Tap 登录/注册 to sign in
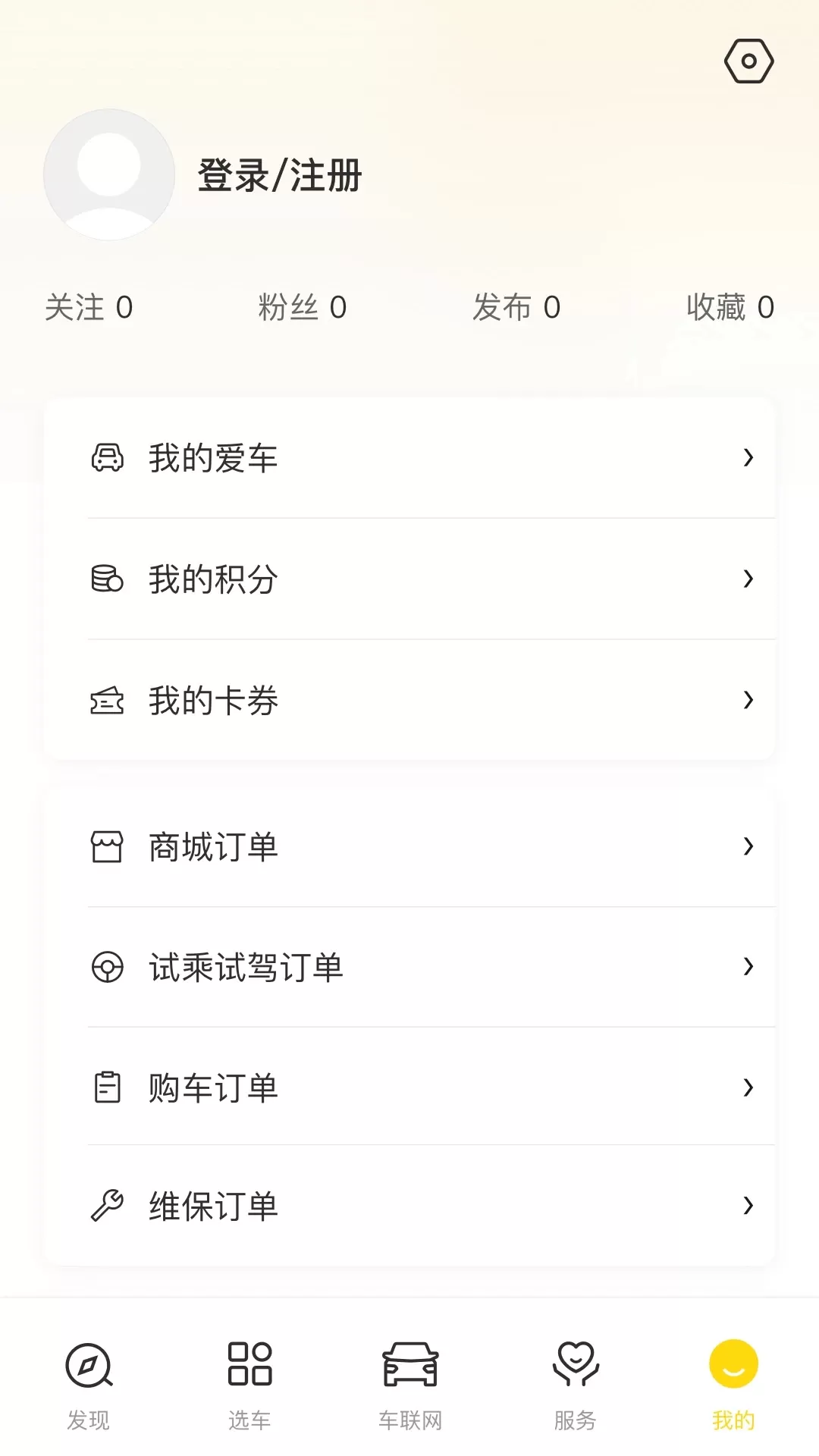 coord(280,175)
